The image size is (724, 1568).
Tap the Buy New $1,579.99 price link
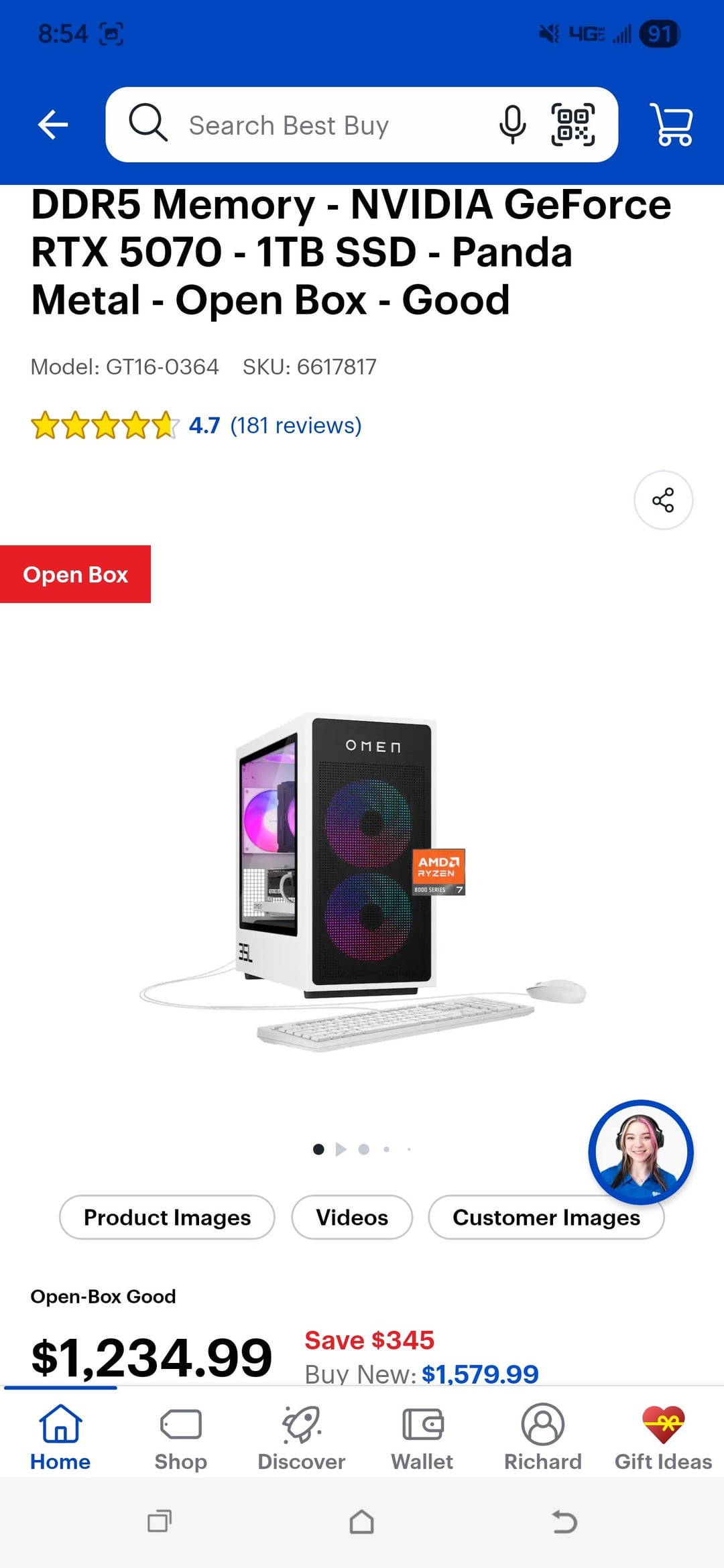480,1374
